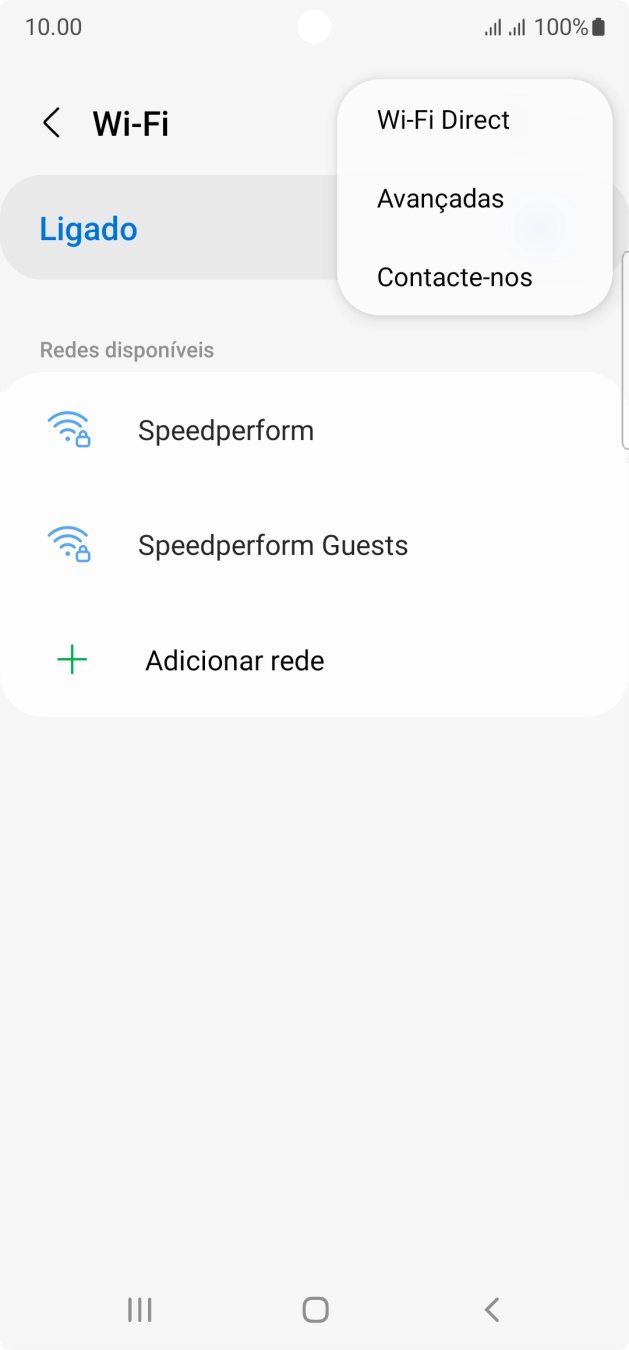Open Wi-Fi Direct from the menu
The height and width of the screenshot is (1350, 629).
pyautogui.click(x=443, y=120)
